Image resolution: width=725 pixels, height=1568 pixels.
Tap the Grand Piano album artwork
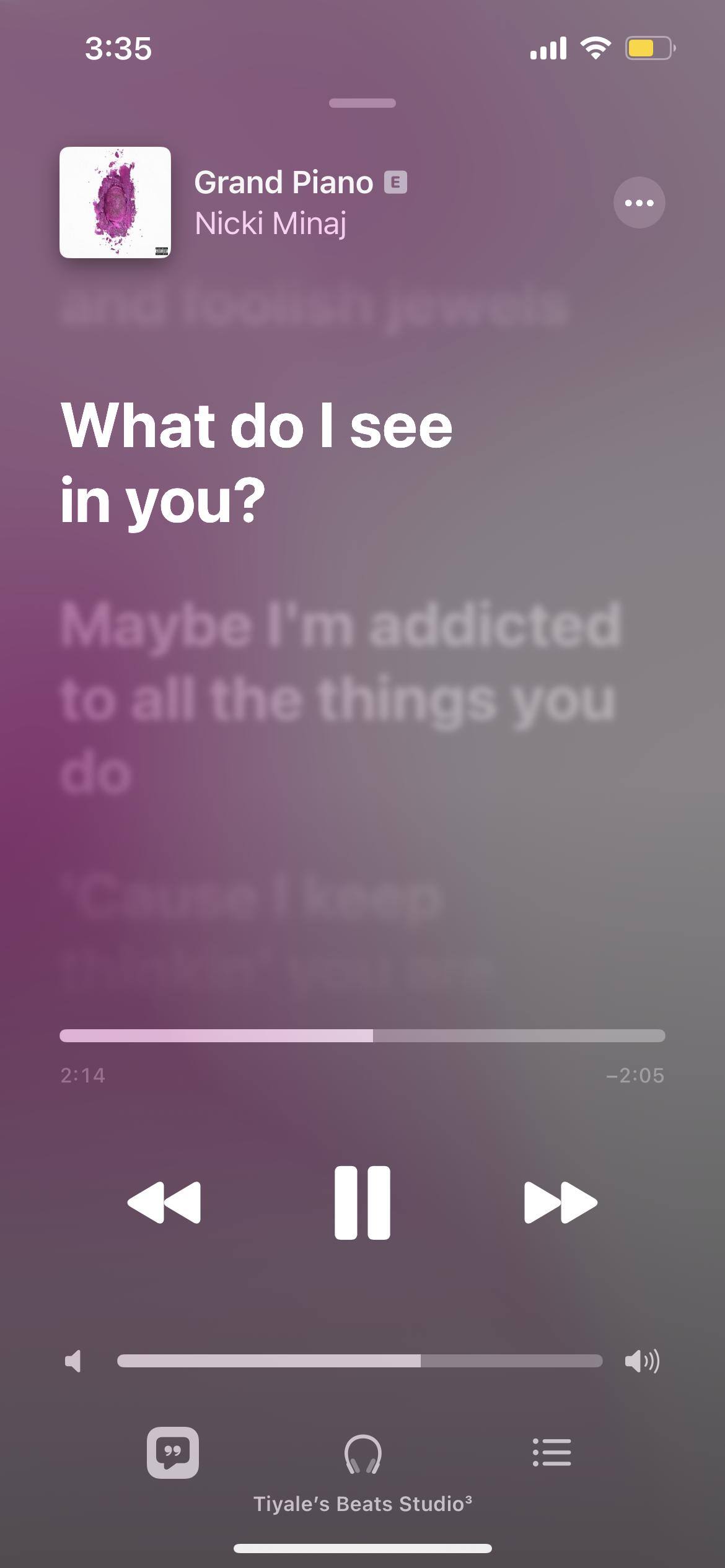115,203
